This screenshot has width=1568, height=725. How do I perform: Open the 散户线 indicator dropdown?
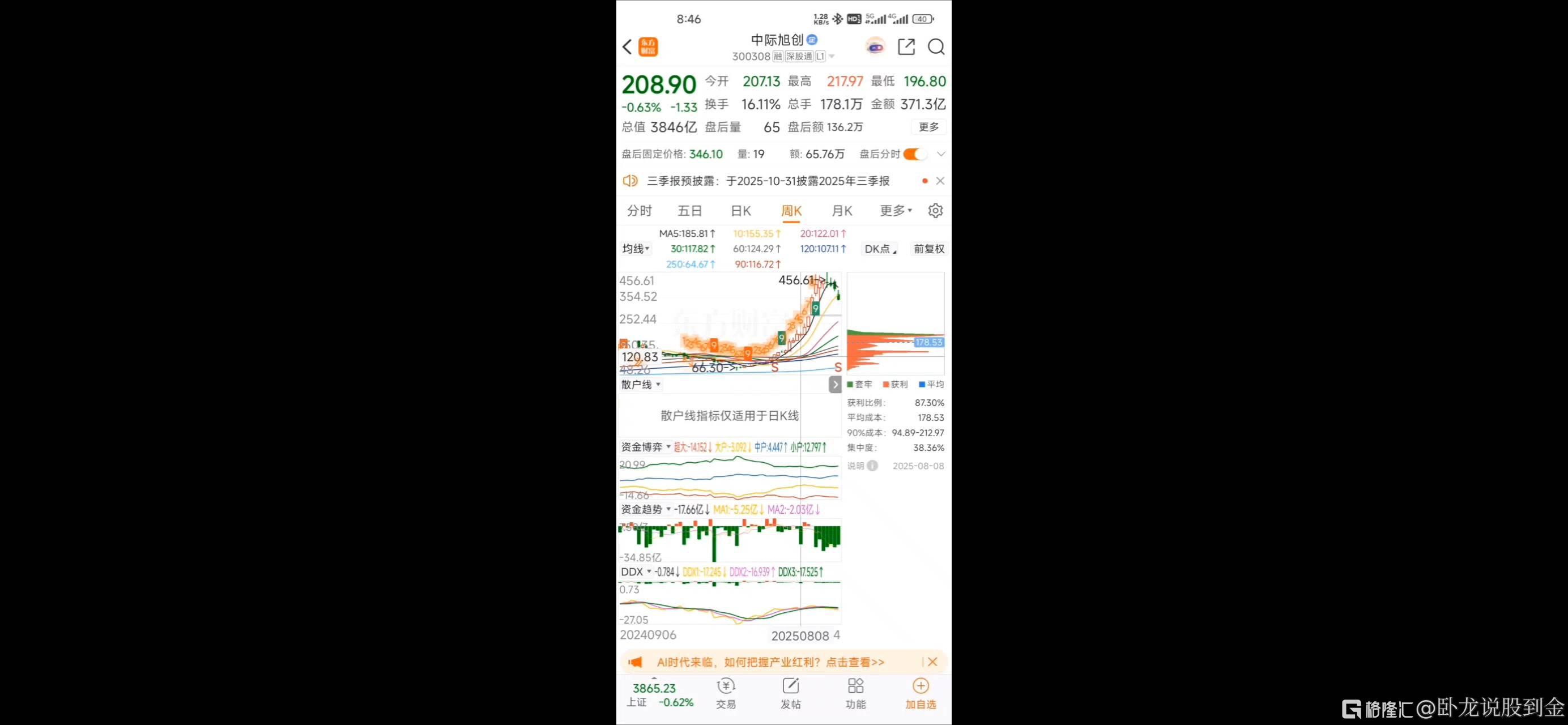640,384
